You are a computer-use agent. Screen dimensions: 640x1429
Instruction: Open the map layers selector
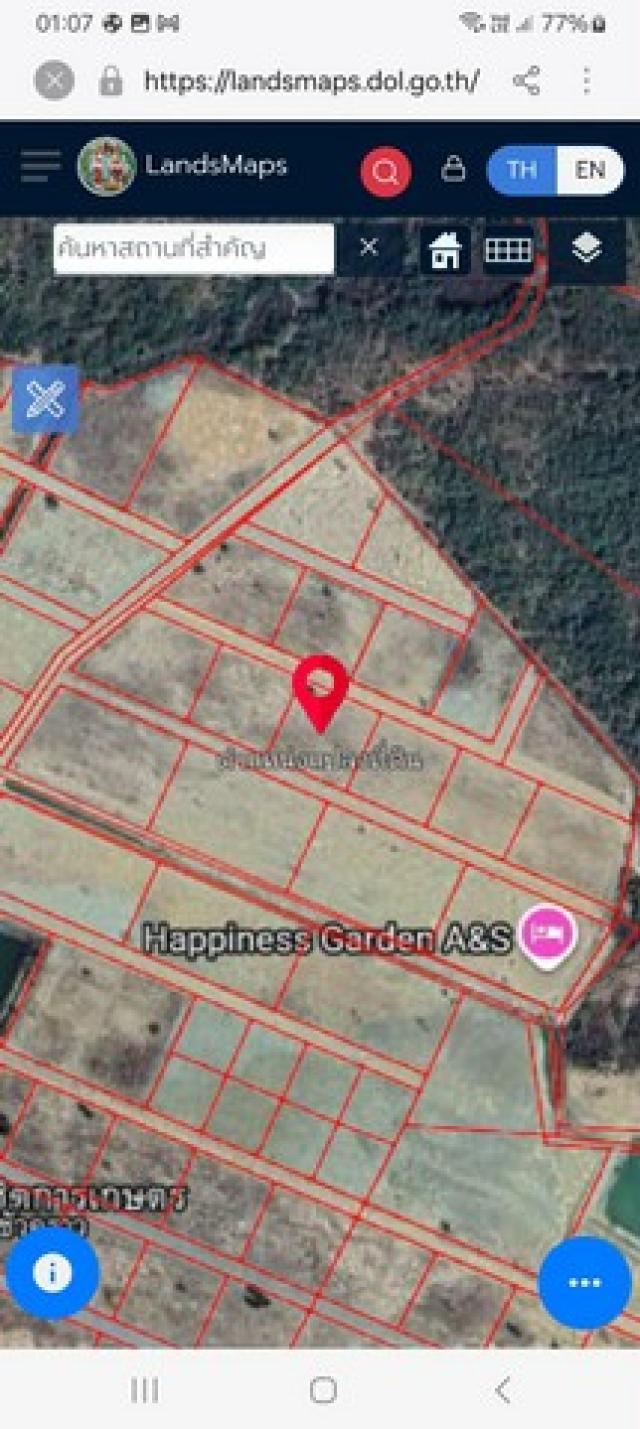pos(586,248)
